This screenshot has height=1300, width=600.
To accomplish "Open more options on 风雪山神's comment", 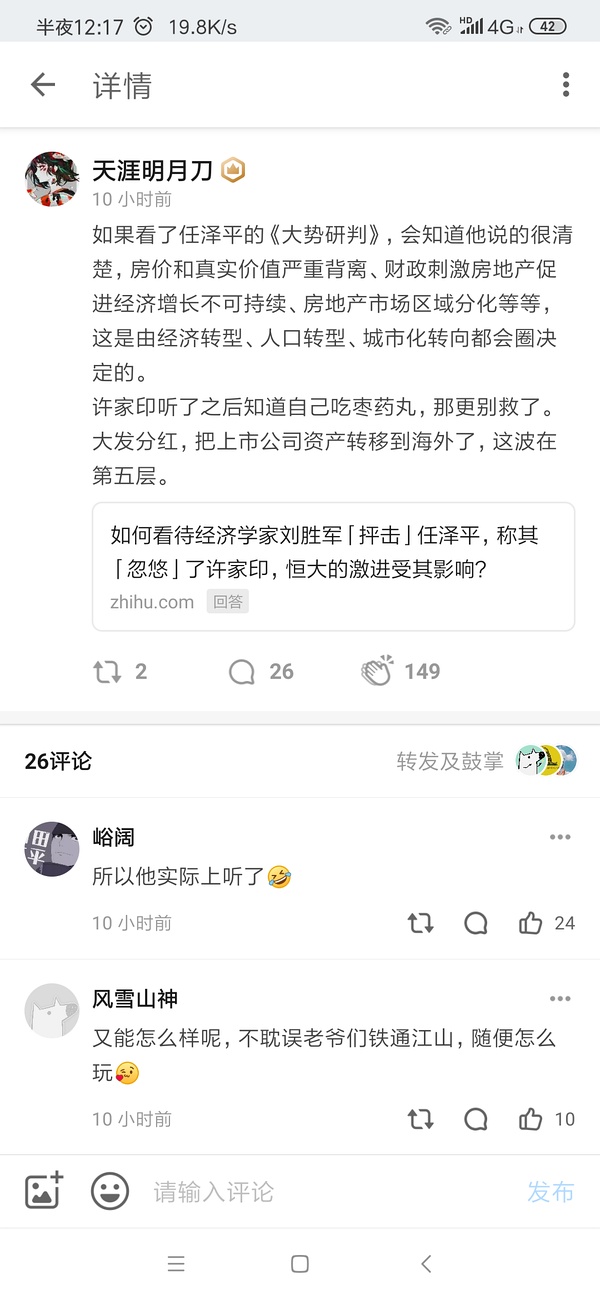I will 560,998.
